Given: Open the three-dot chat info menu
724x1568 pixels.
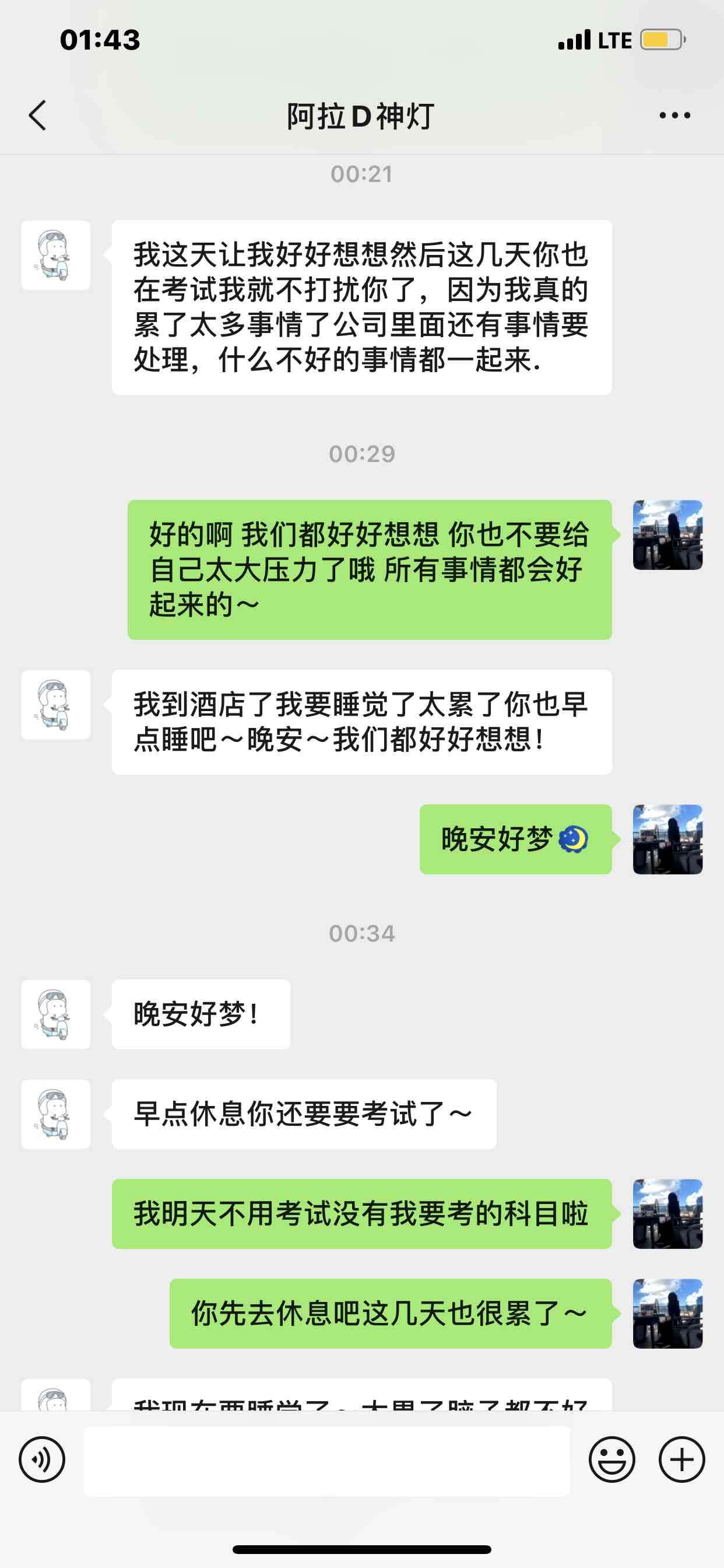Looking at the screenshot, I should (x=674, y=115).
